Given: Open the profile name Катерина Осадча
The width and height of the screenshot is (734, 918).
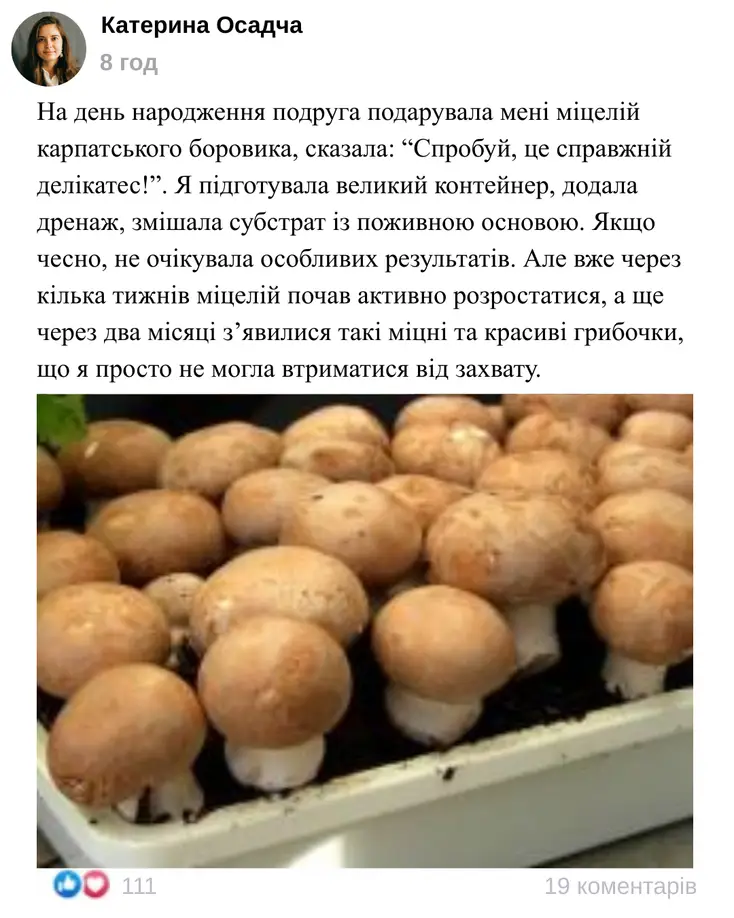Looking at the screenshot, I should [201, 26].
